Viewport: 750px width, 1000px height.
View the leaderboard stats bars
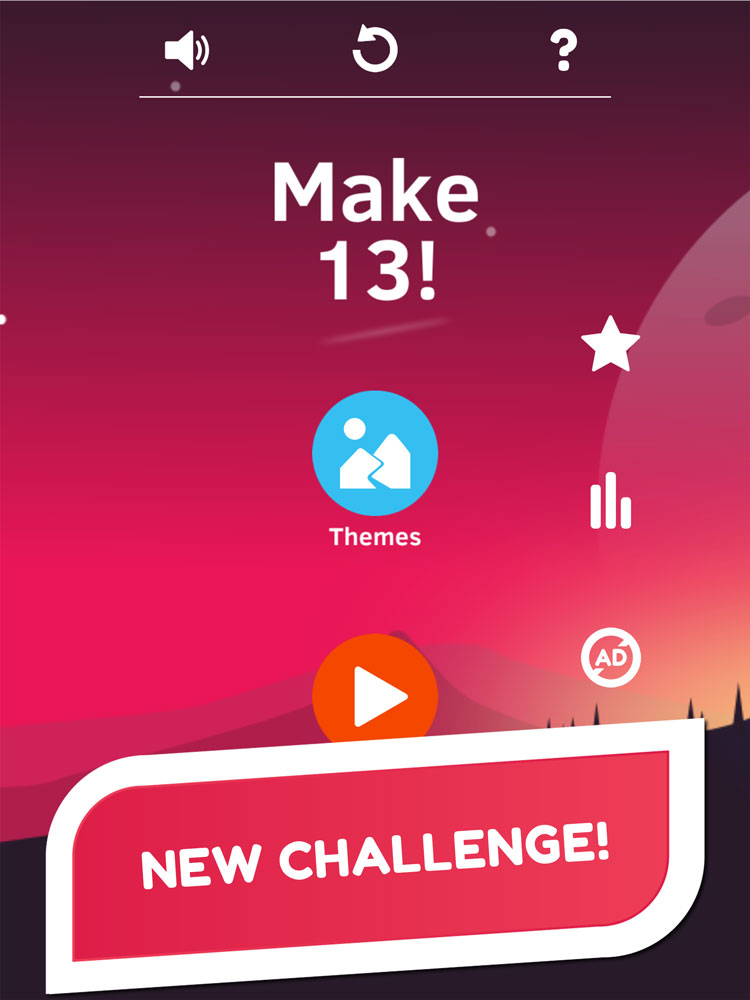click(610, 500)
